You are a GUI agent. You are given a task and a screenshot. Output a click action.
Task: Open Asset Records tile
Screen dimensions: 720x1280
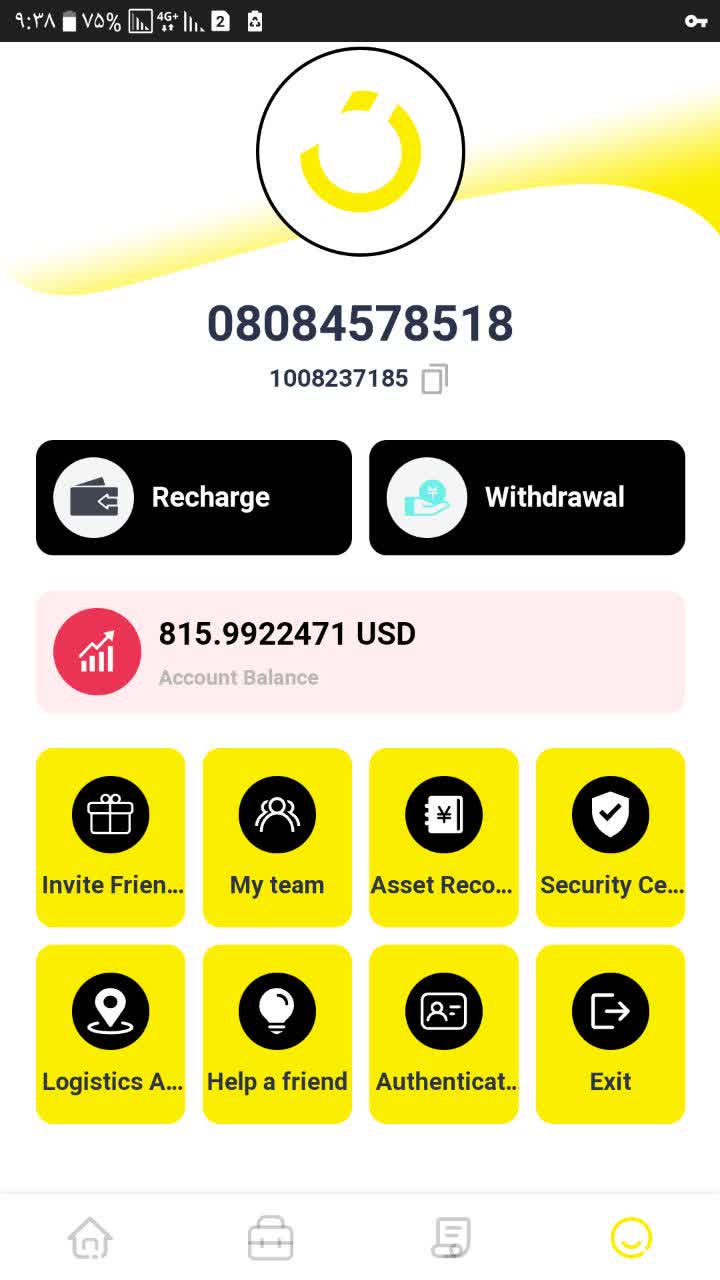click(444, 837)
